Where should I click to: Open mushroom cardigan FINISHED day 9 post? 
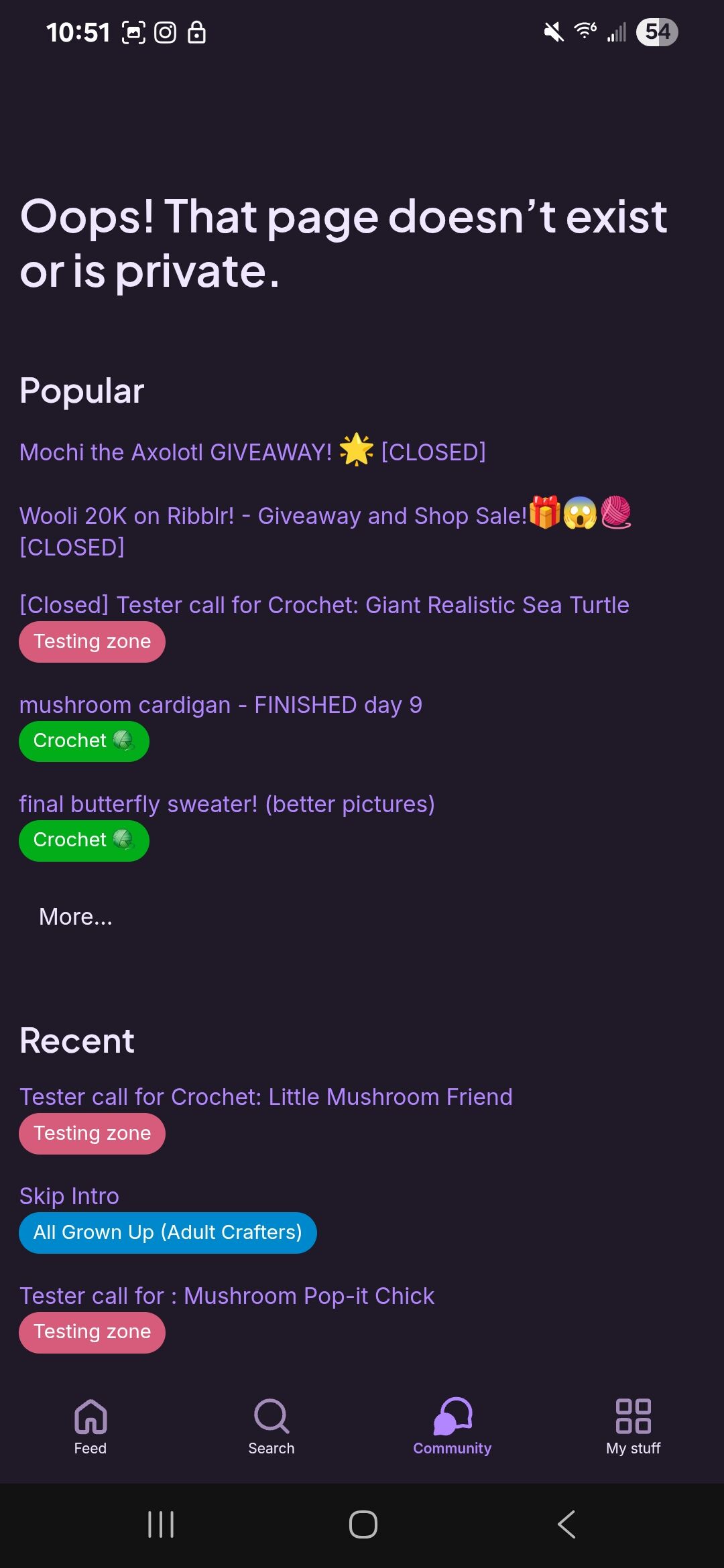[x=221, y=705]
